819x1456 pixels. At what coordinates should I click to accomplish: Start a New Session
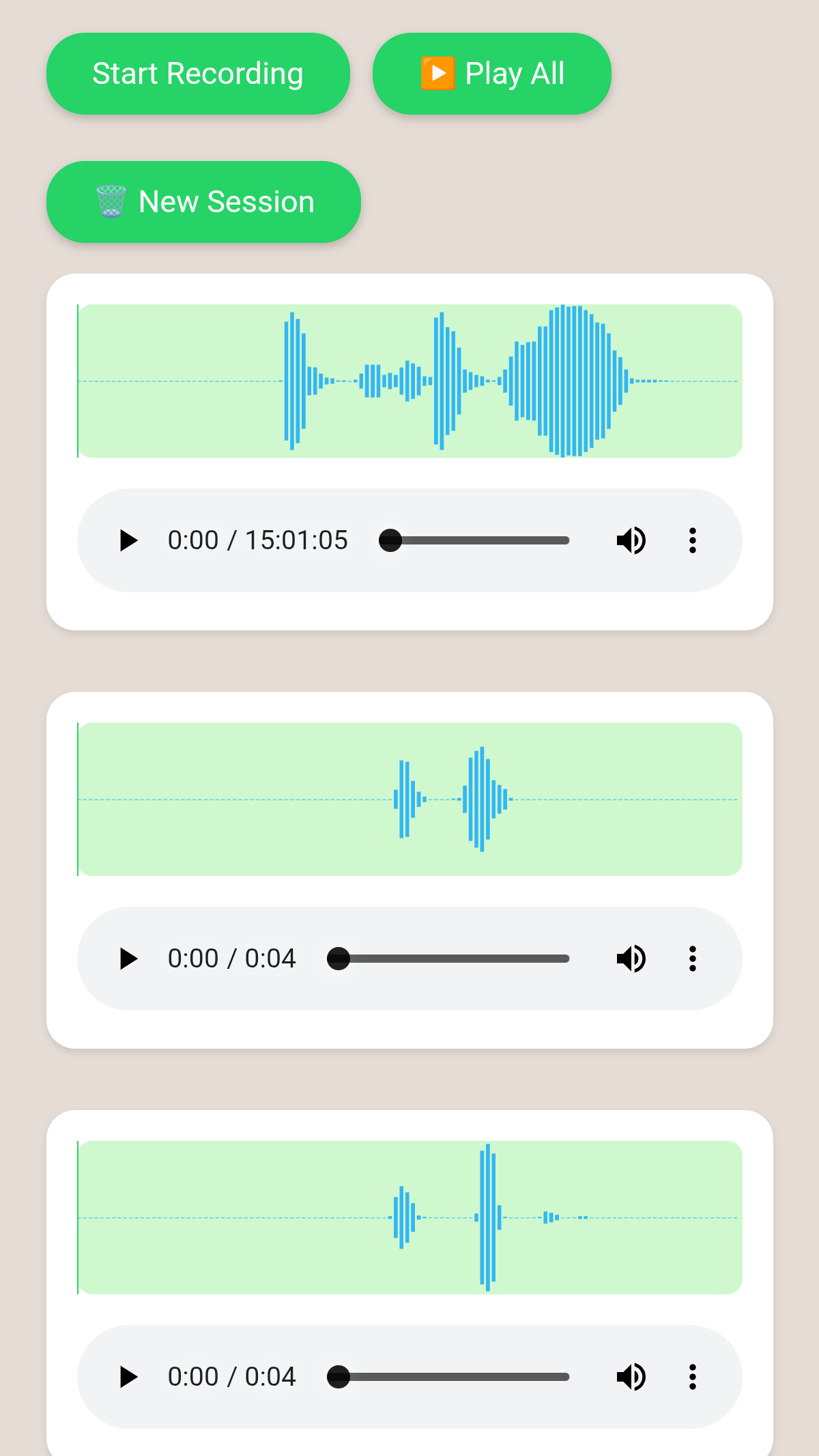point(203,202)
